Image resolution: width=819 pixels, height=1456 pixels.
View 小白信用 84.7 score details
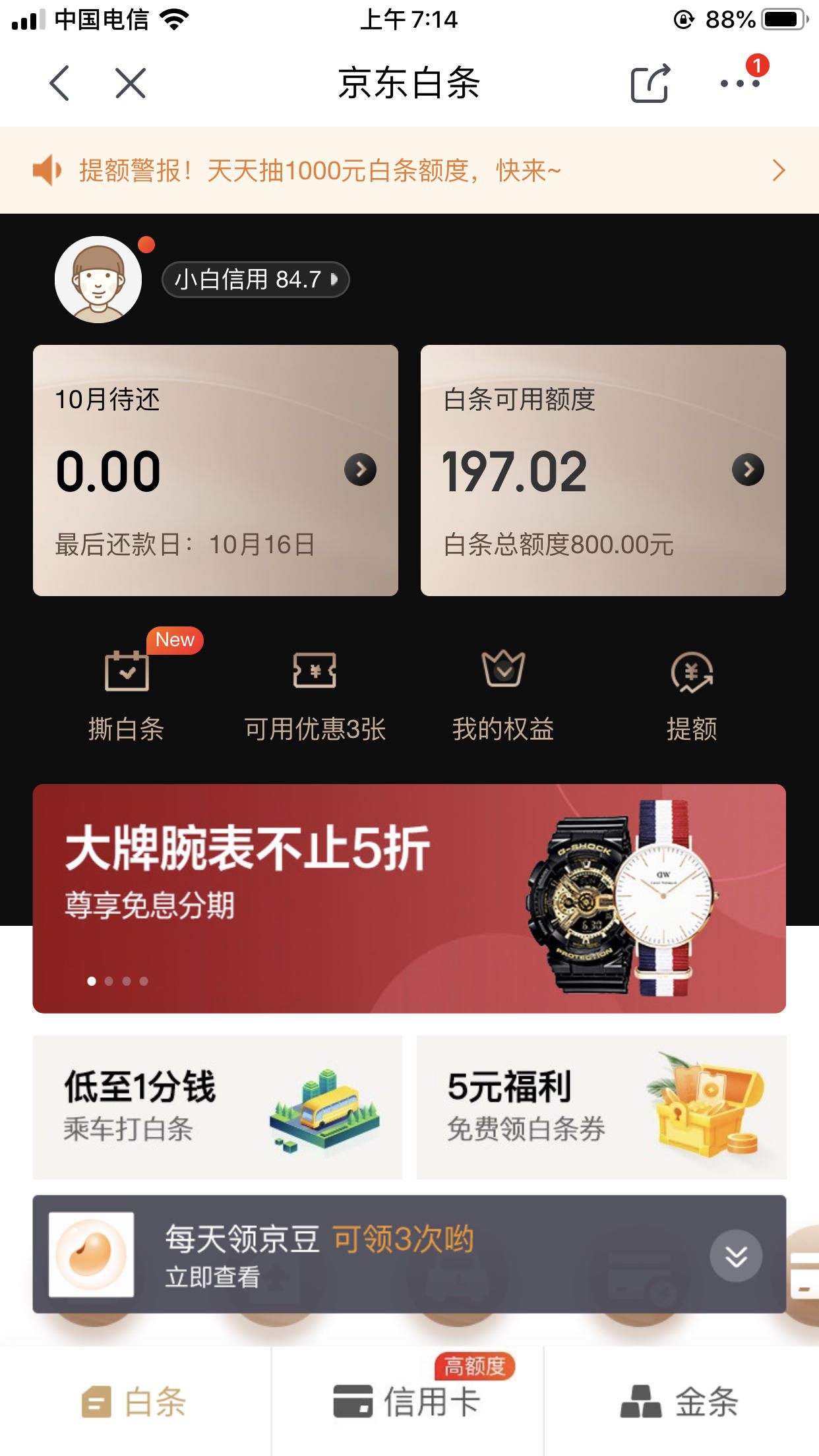(256, 280)
